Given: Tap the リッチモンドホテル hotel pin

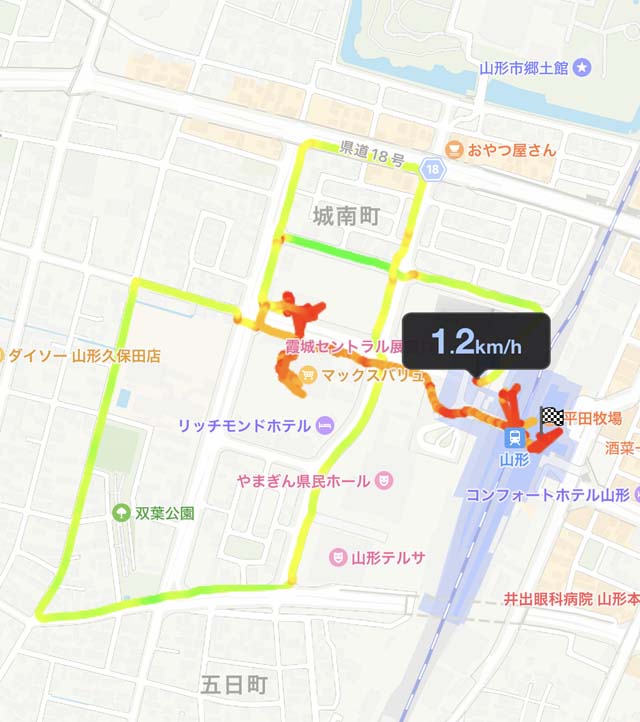Looking at the screenshot, I should point(324,426).
